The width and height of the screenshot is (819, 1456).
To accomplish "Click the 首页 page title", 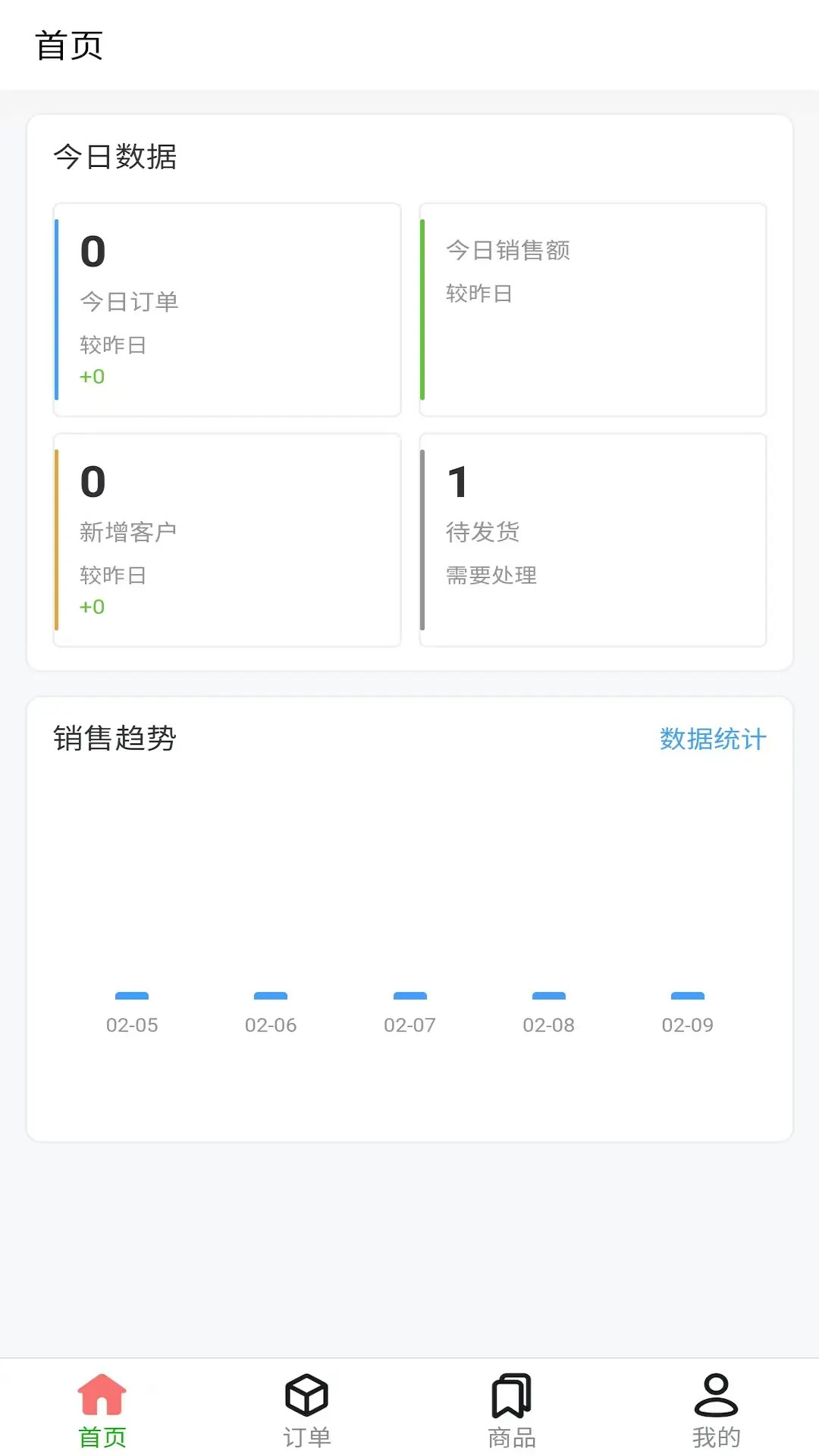I will click(69, 44).
